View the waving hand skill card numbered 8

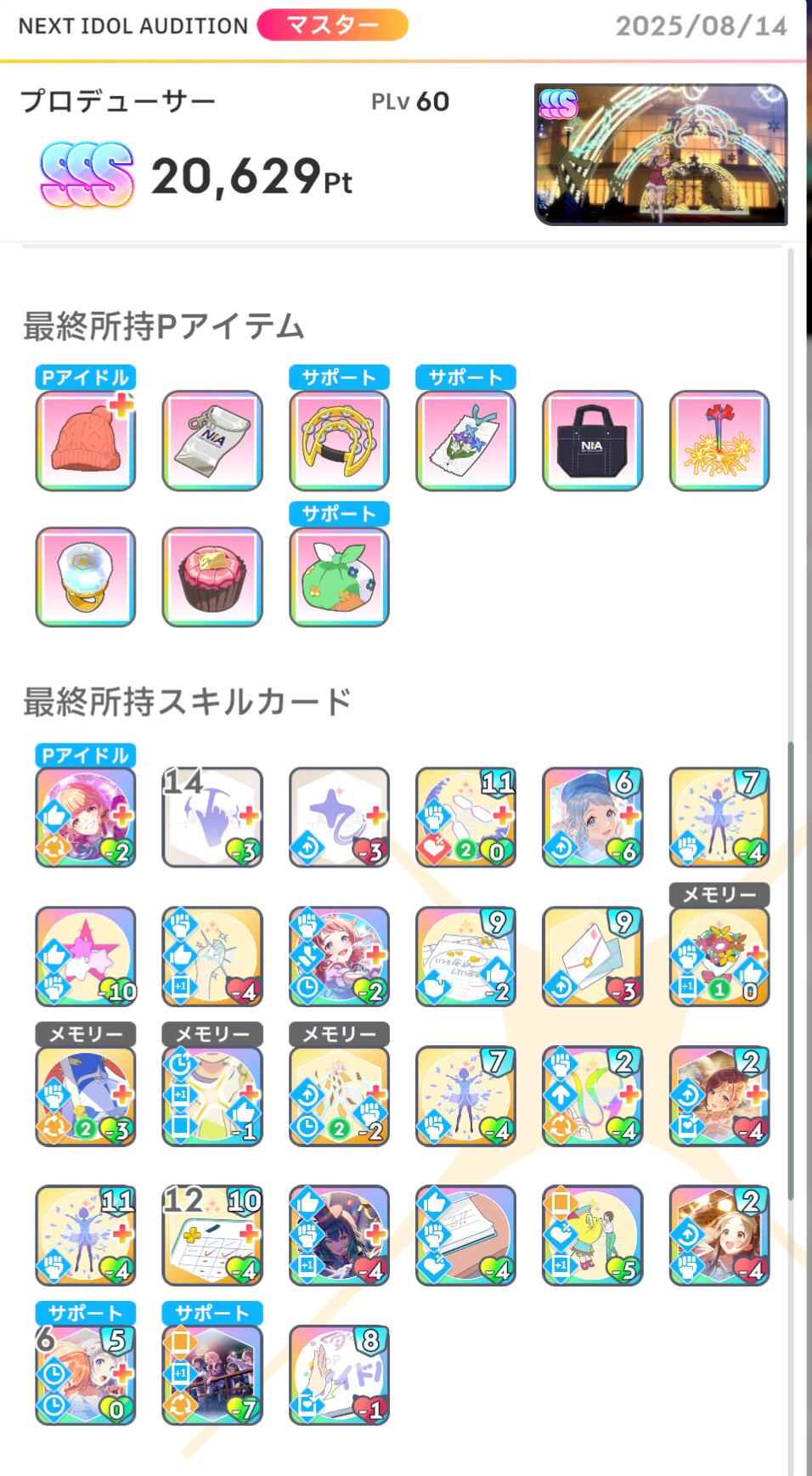click(x=339, y=1374)
